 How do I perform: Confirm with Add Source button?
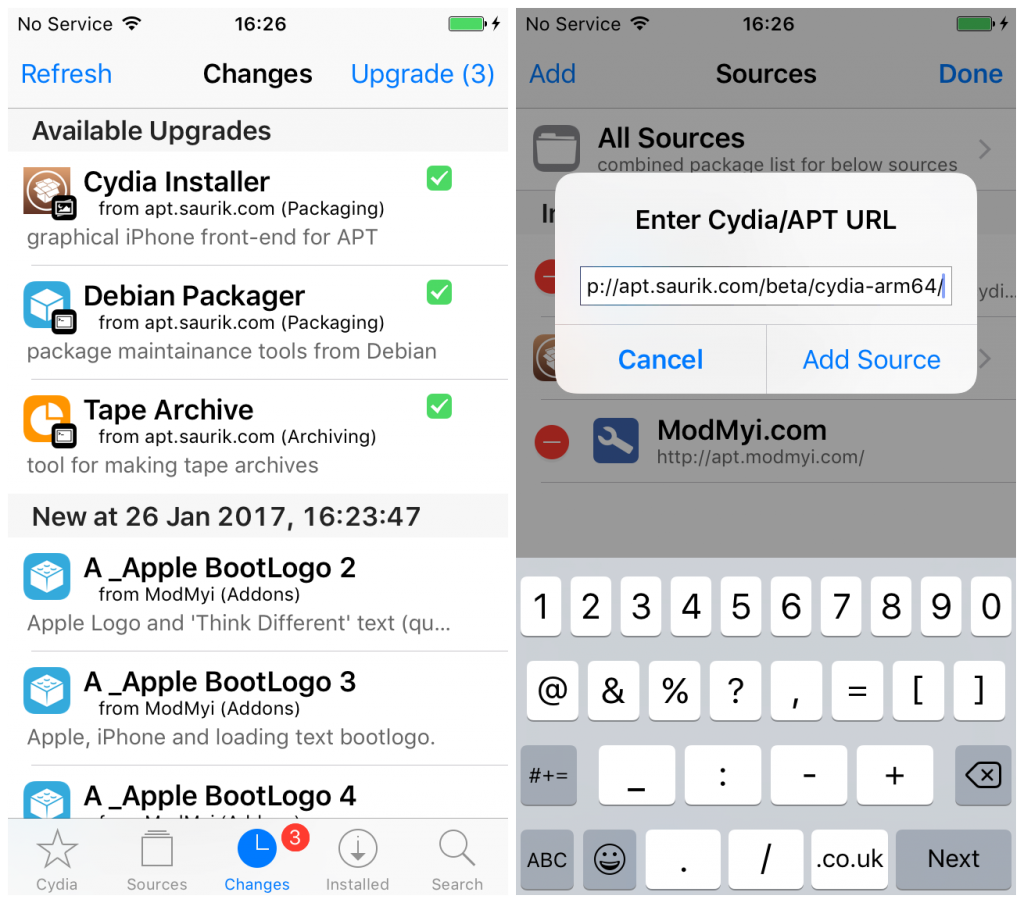pyautogui.click(x=871, y=360)
